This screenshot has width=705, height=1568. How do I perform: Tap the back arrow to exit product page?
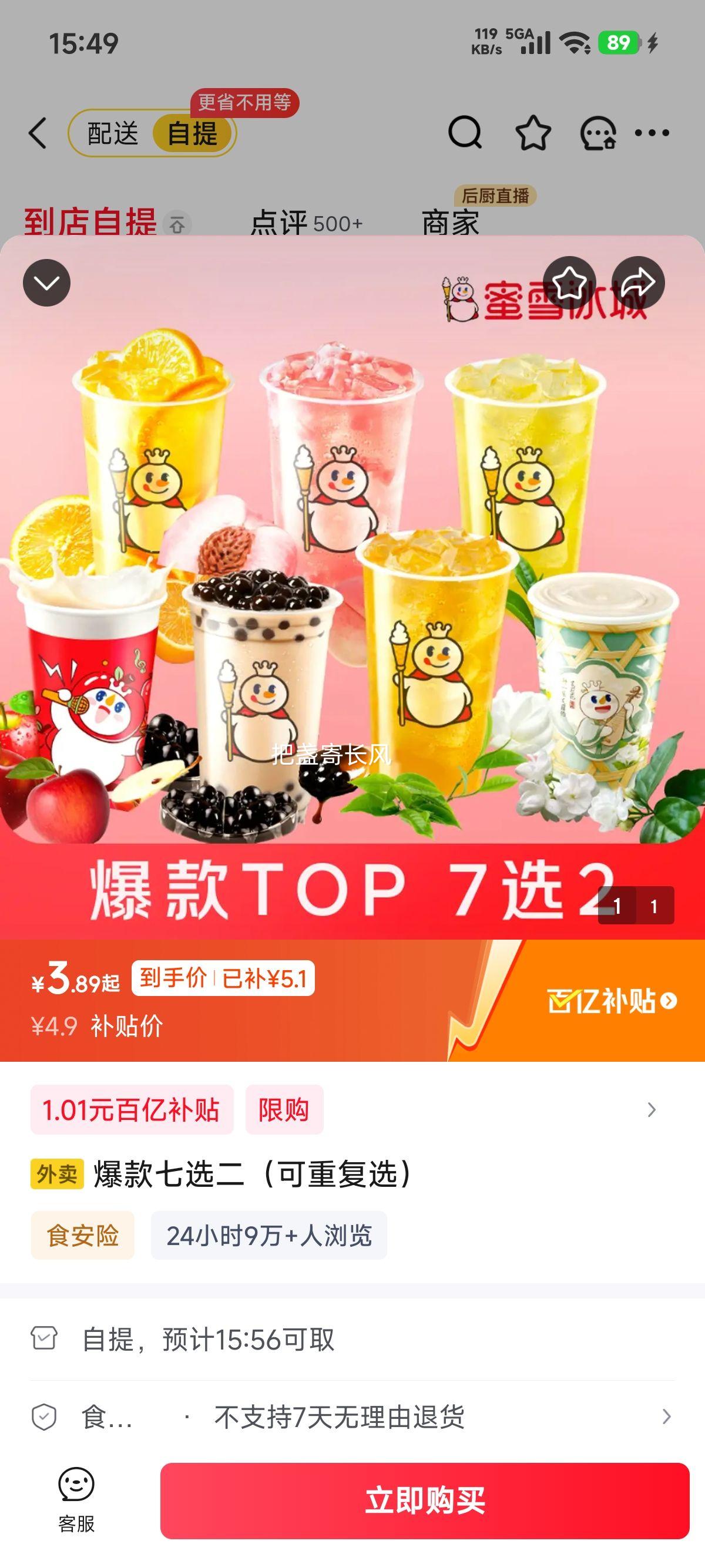[x=36, y=132]
